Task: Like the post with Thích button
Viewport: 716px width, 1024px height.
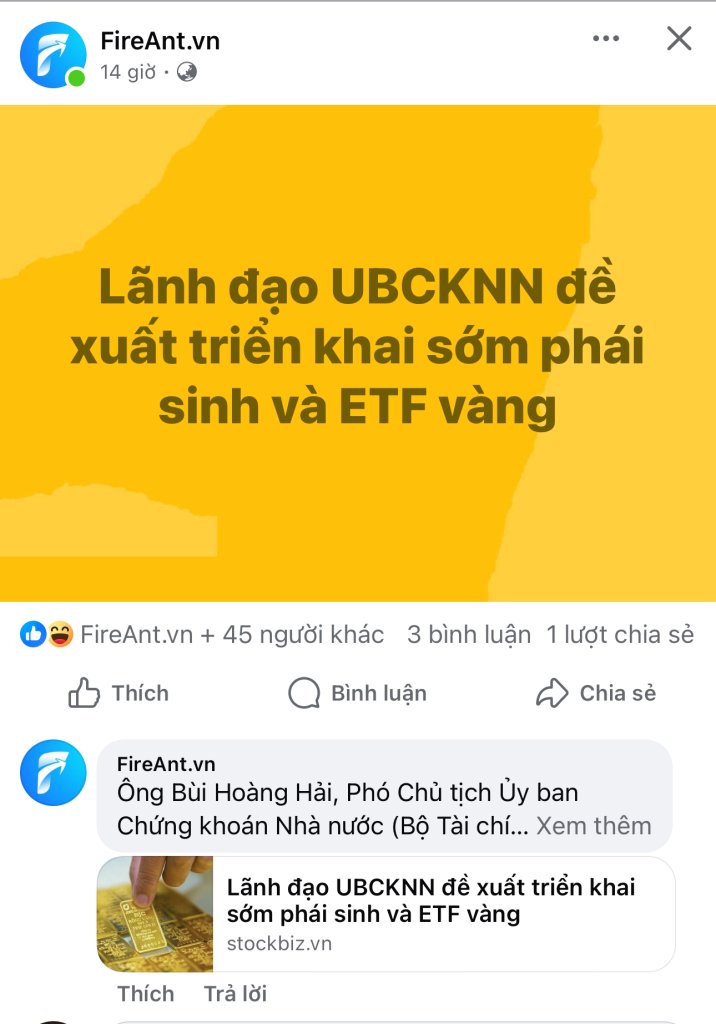Action: click(x=119, y=693)
